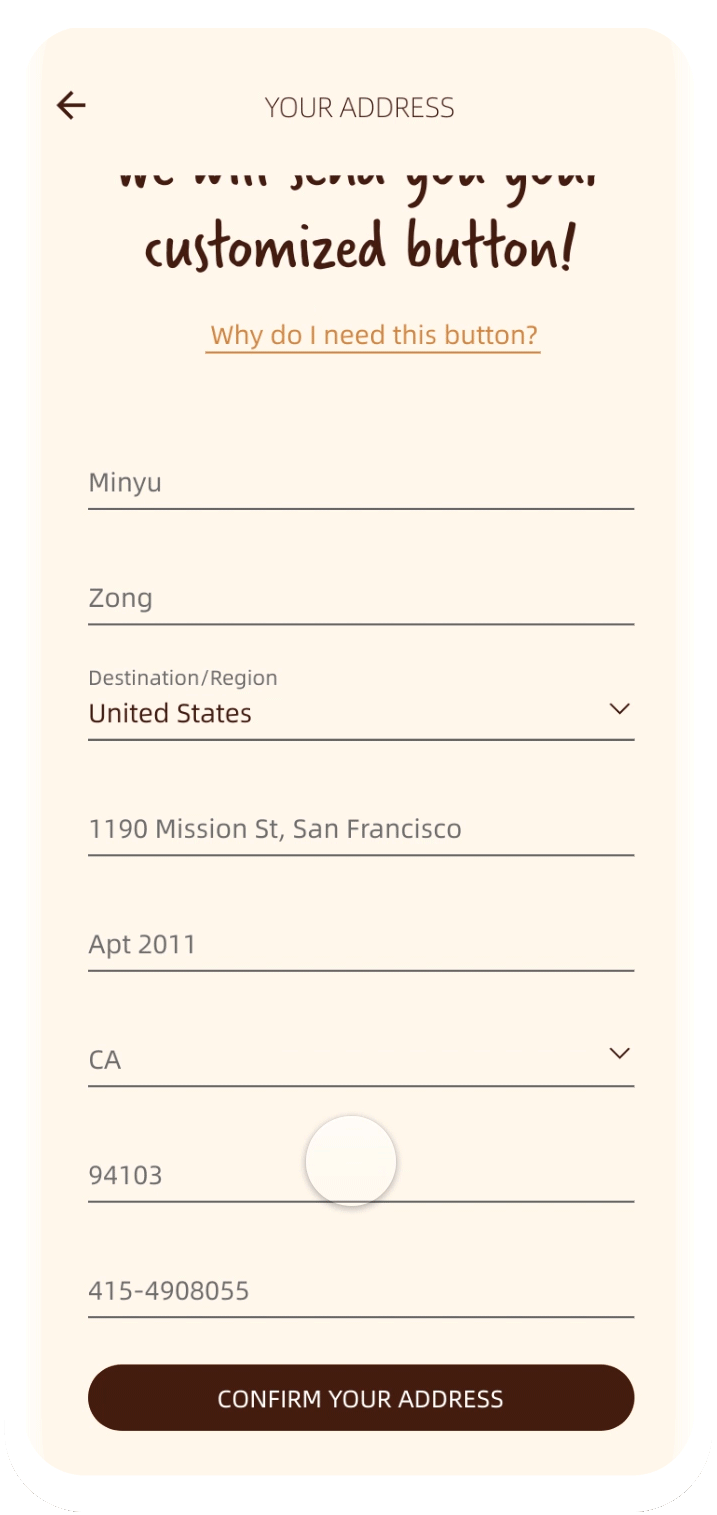717x1515 pixels.
Task: Confirm your address
Action: pyautogui.click(x=360, y=1398)
